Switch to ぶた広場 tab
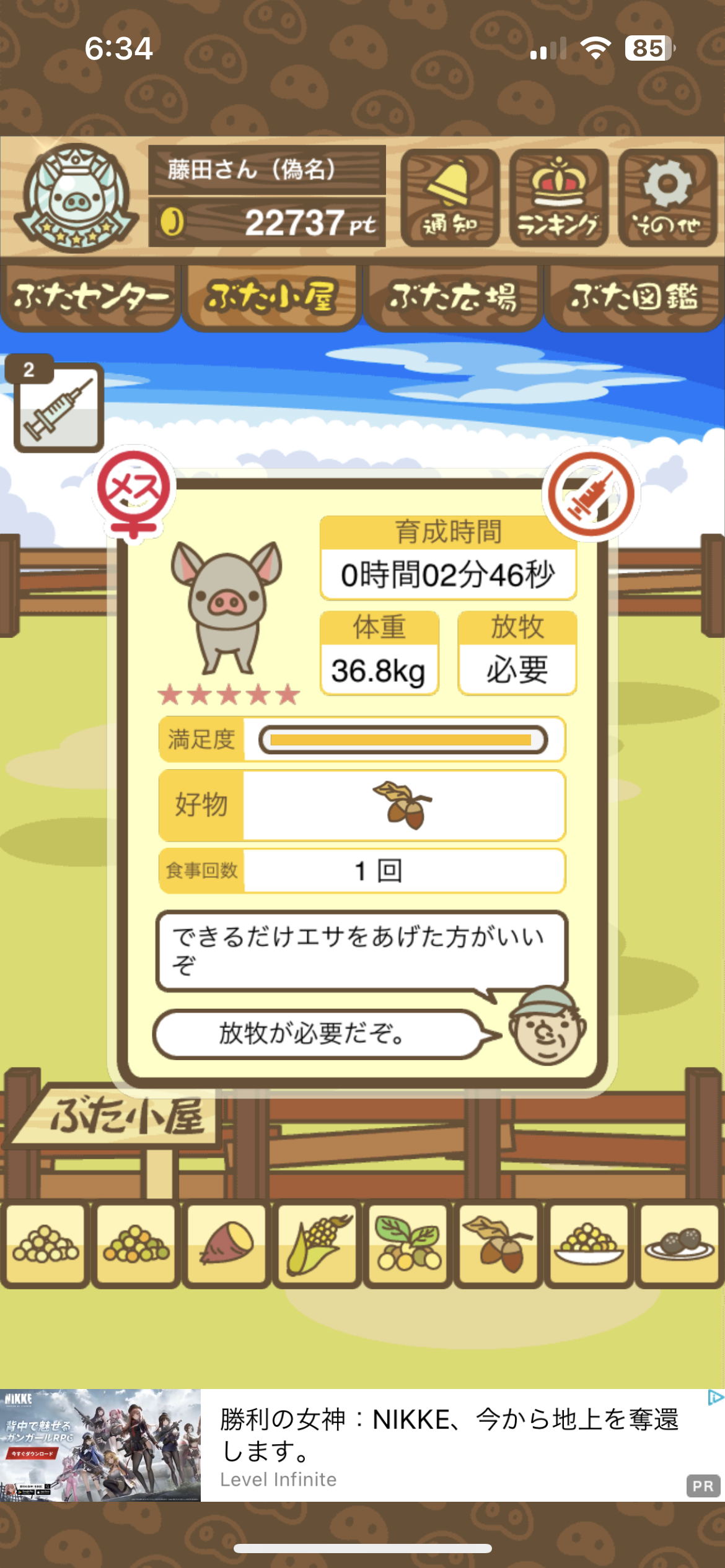 (x=453, y=297)
